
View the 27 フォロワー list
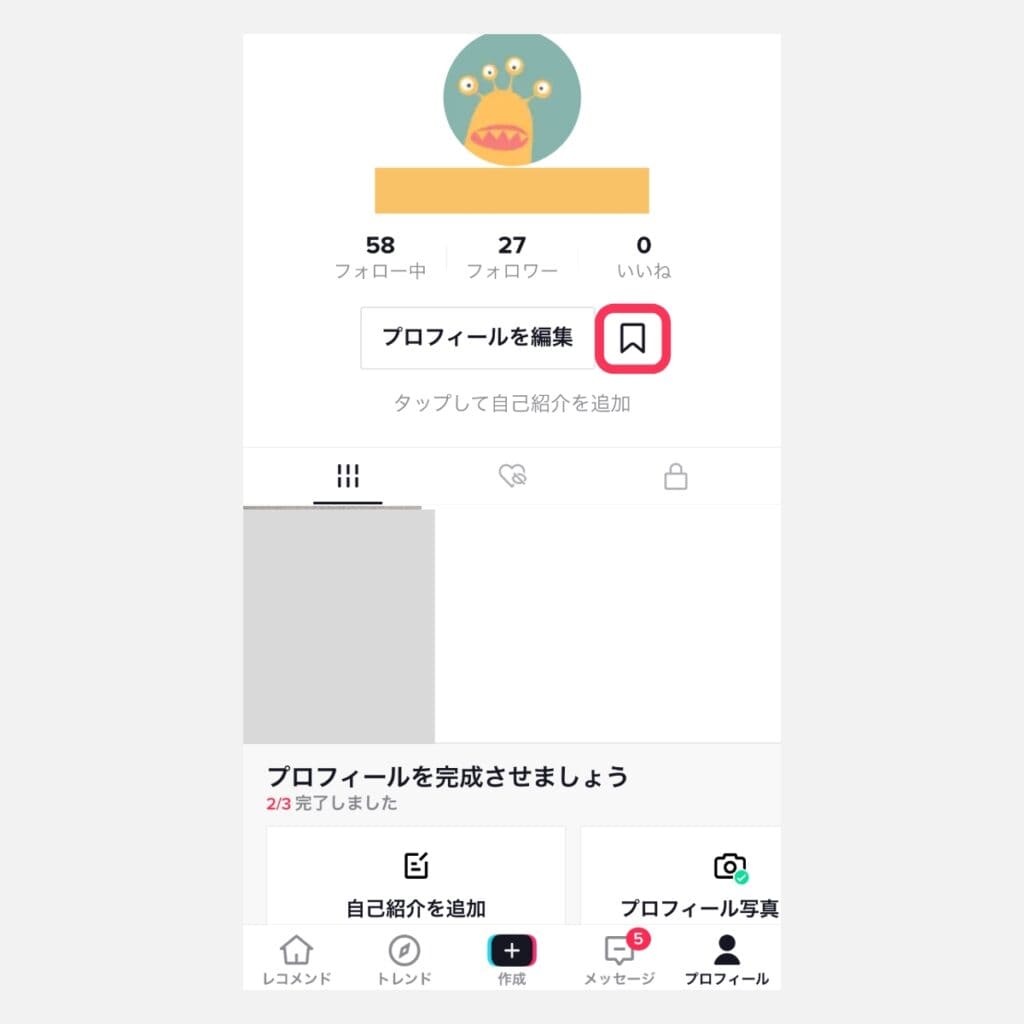[512, 256]
